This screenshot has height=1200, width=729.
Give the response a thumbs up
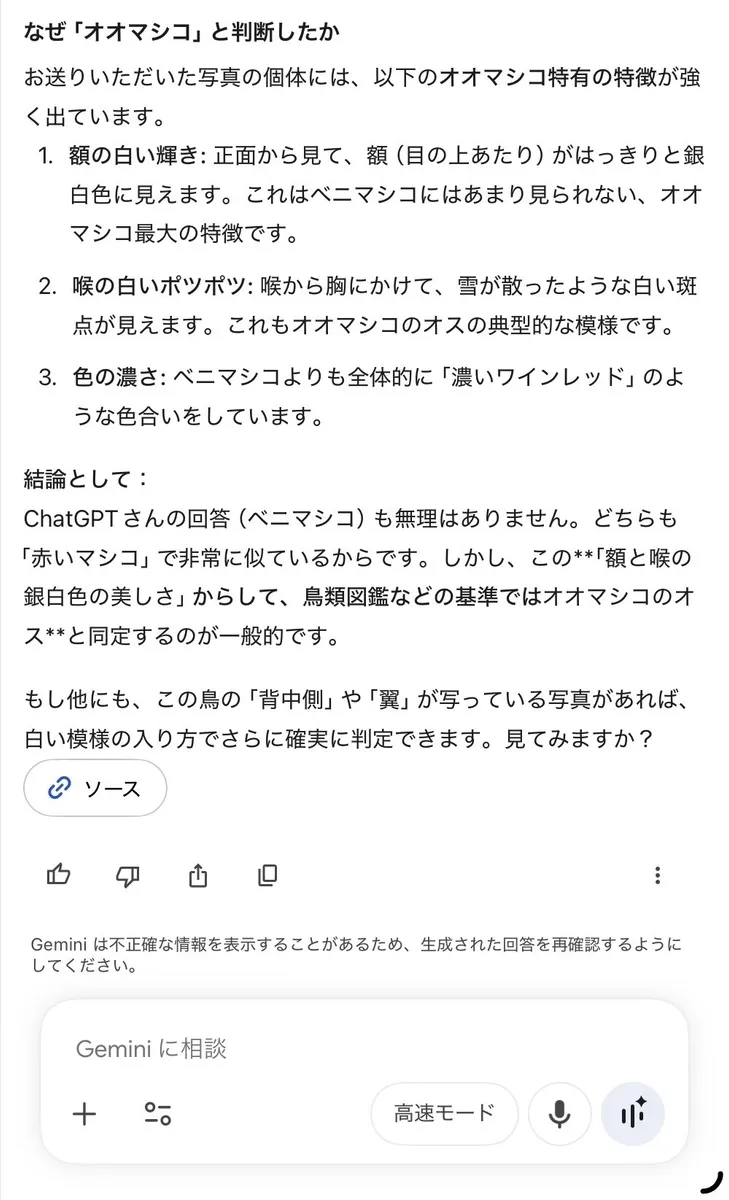pyautogui.click(x=59, y=876)
